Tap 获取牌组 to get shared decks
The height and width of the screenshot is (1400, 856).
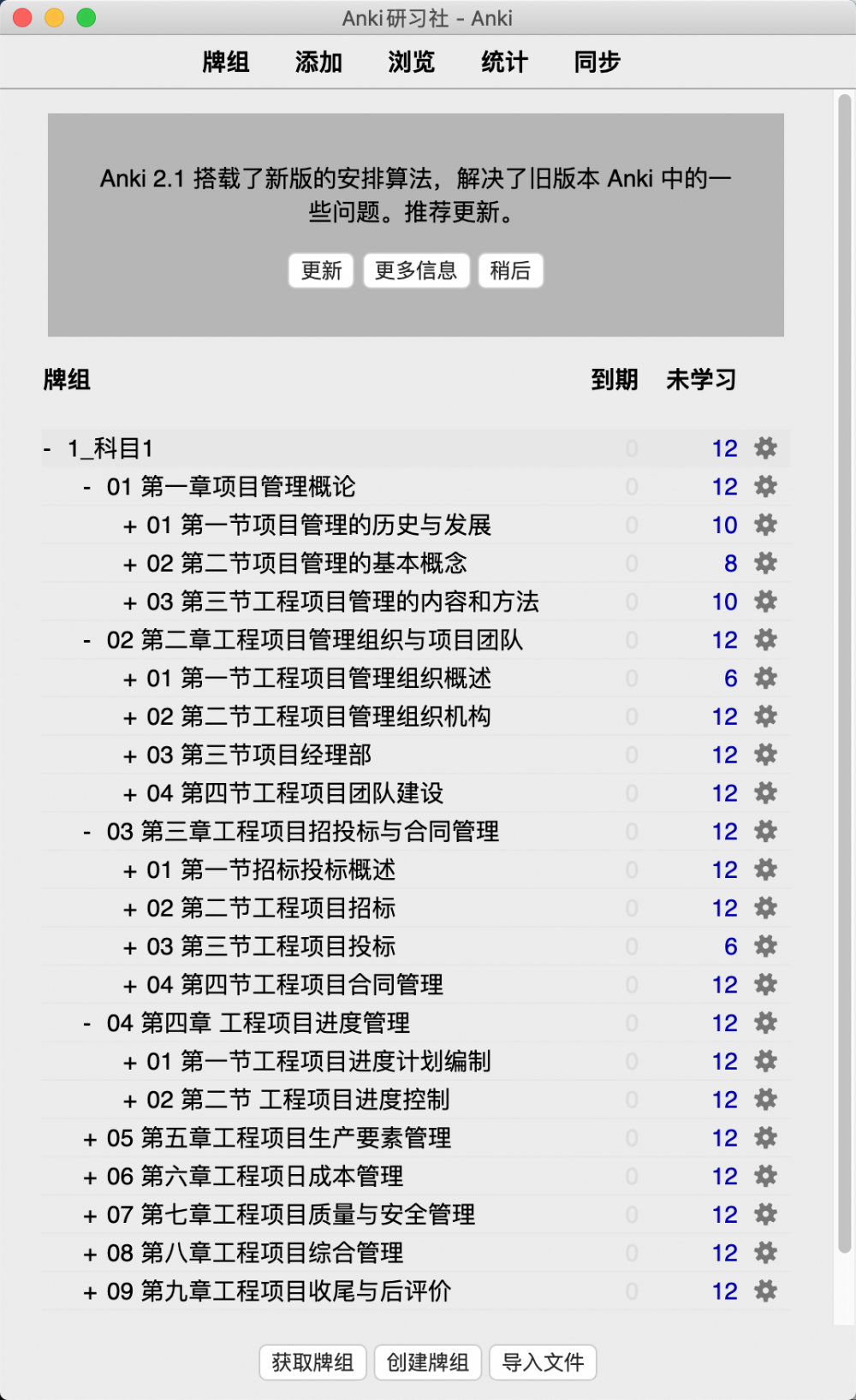coord(312,1362)
